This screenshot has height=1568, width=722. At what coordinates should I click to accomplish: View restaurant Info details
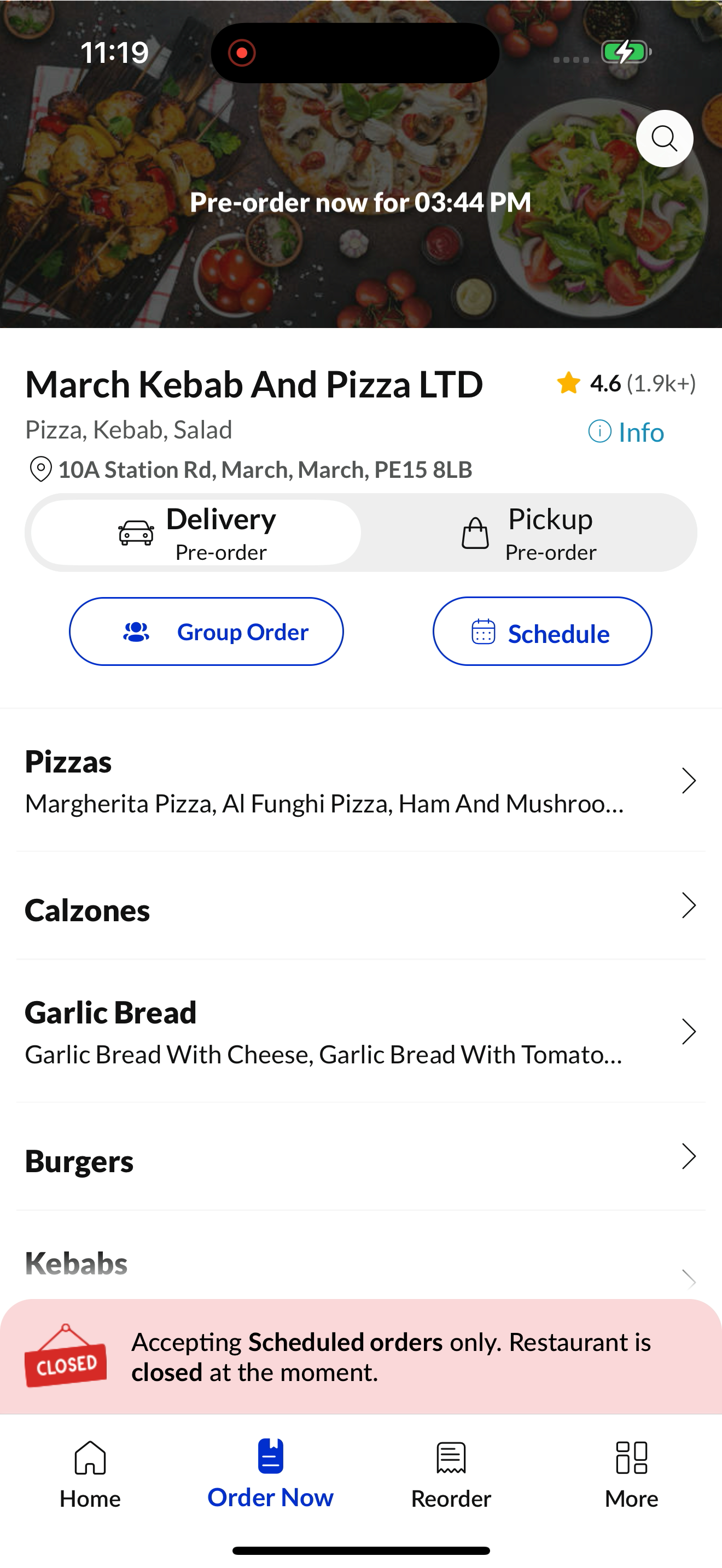626,432
